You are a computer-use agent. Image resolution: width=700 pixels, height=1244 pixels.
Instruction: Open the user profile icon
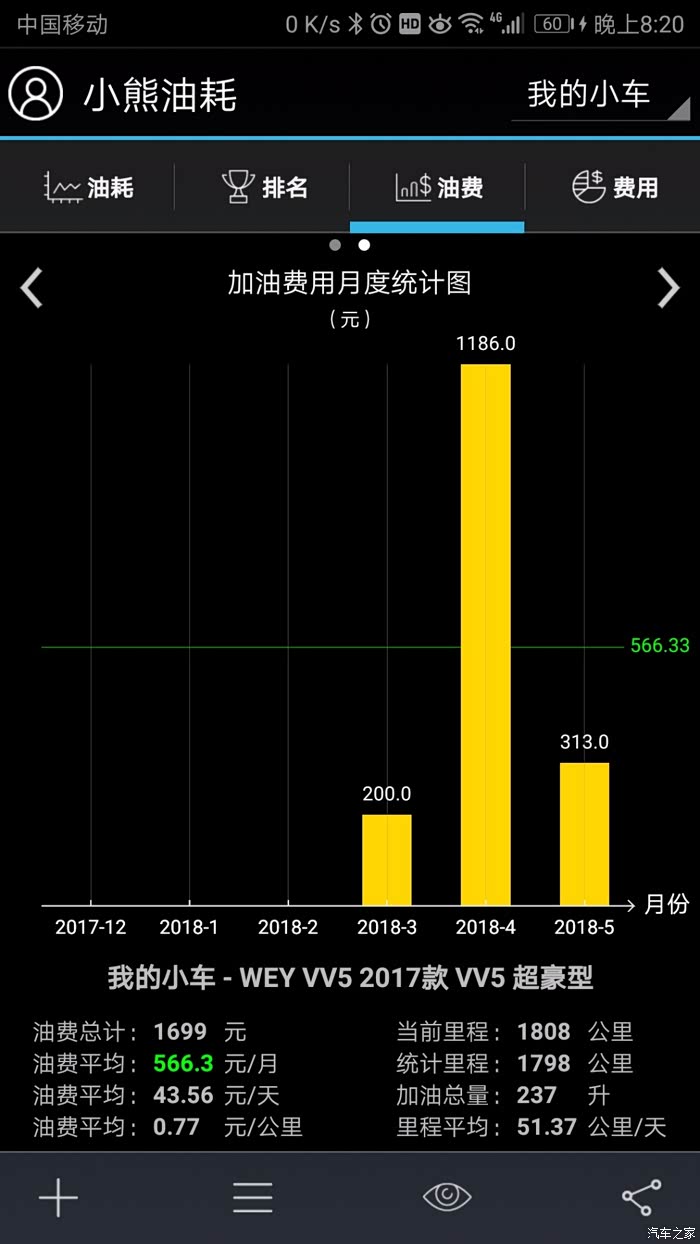click(x=36, y=95)
